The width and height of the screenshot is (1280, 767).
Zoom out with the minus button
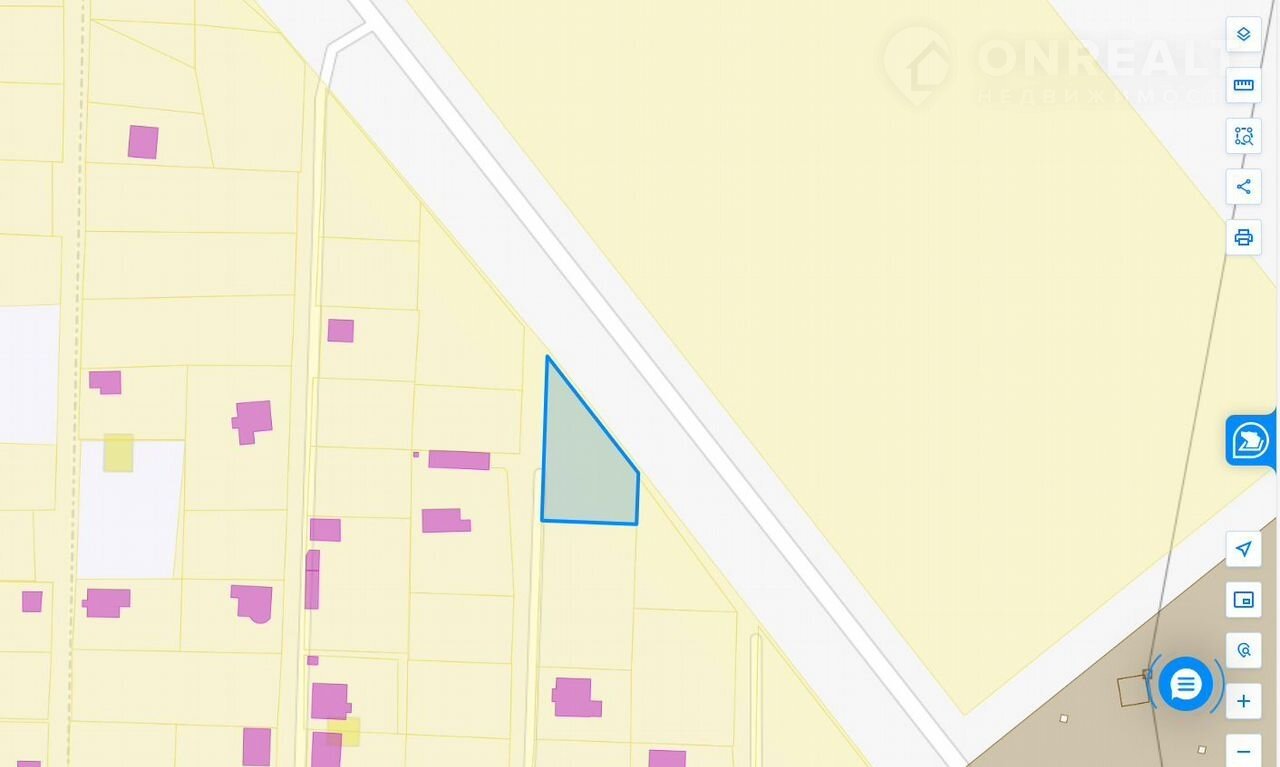click(x=1243, y=751)
